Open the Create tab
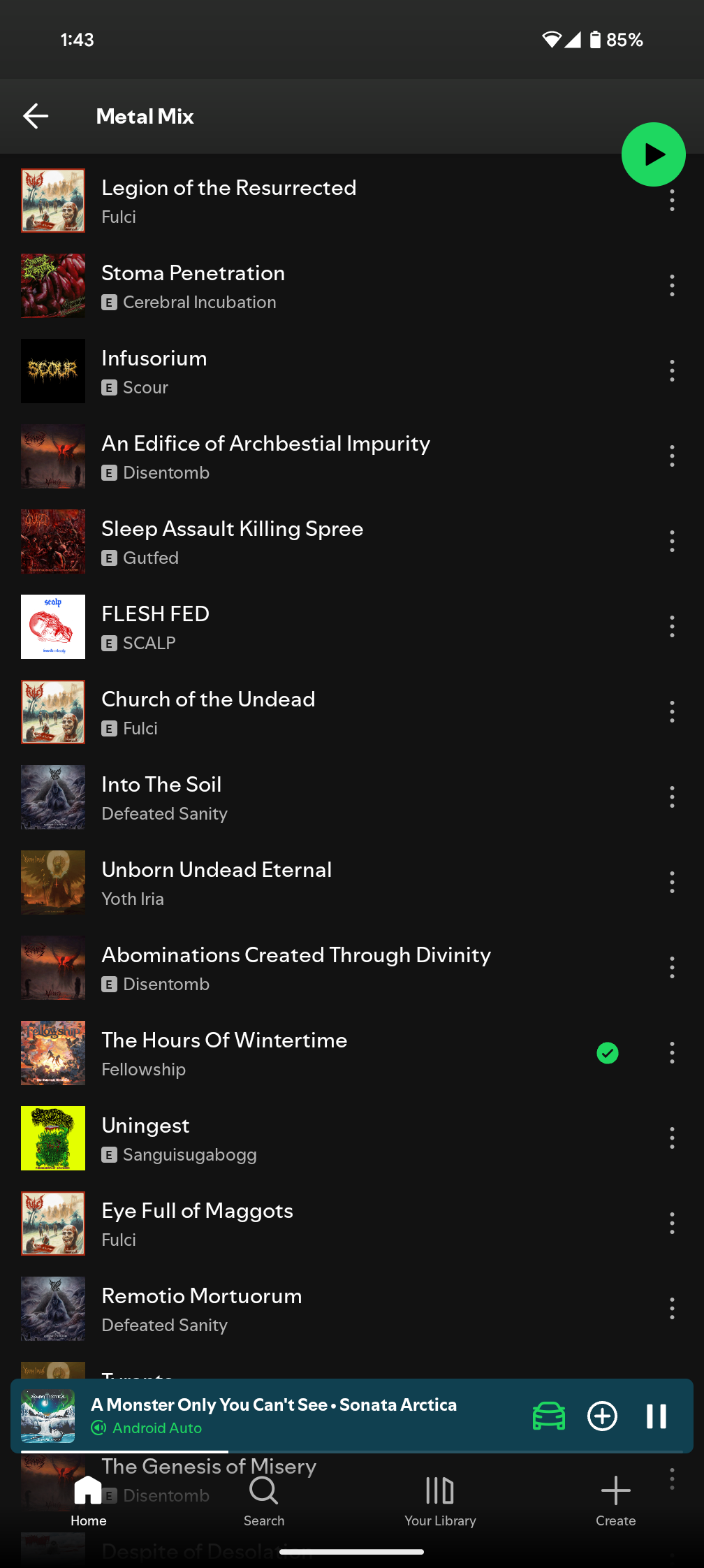Viewport: 704px width, 1568px height. click(616, 1501)
